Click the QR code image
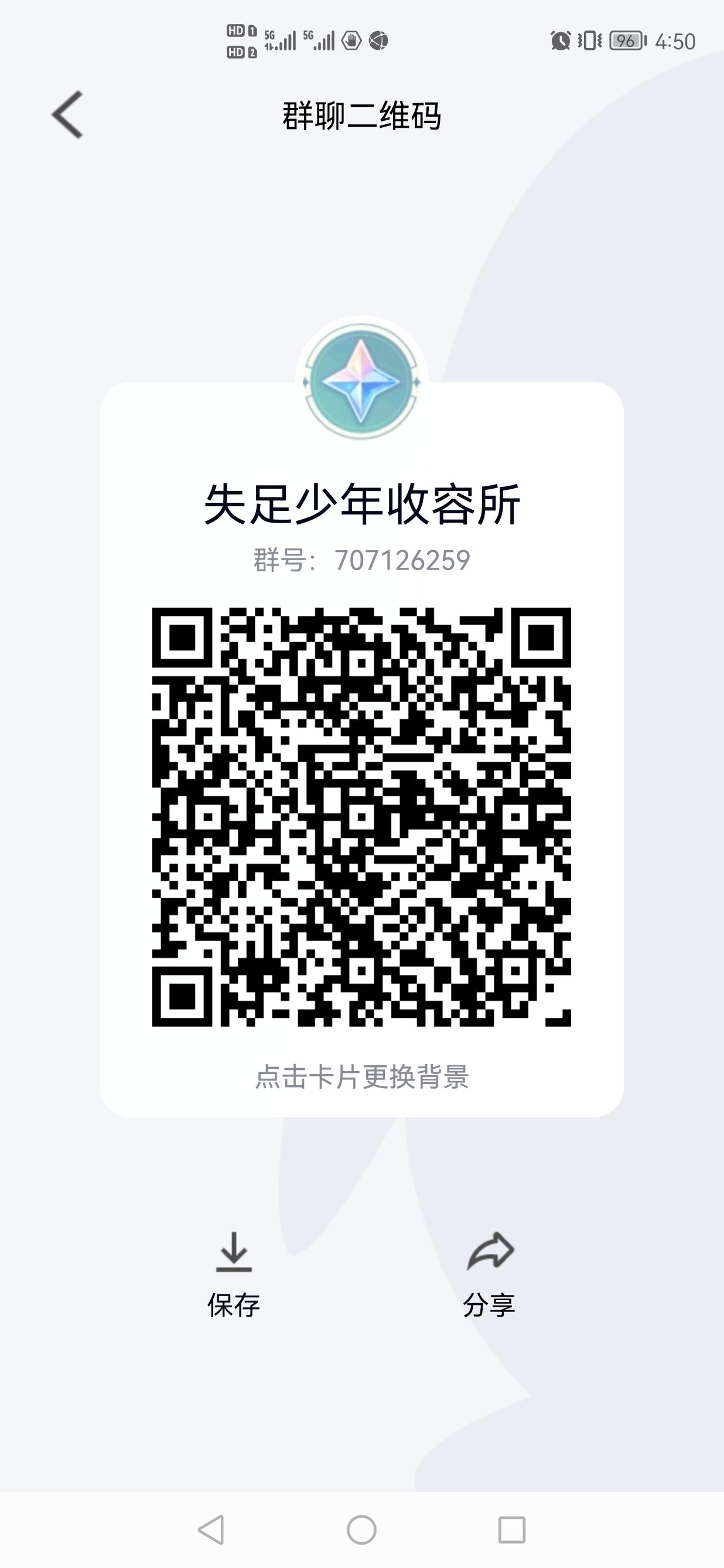Screen dimensions: 724x1568 pos(361,819)
